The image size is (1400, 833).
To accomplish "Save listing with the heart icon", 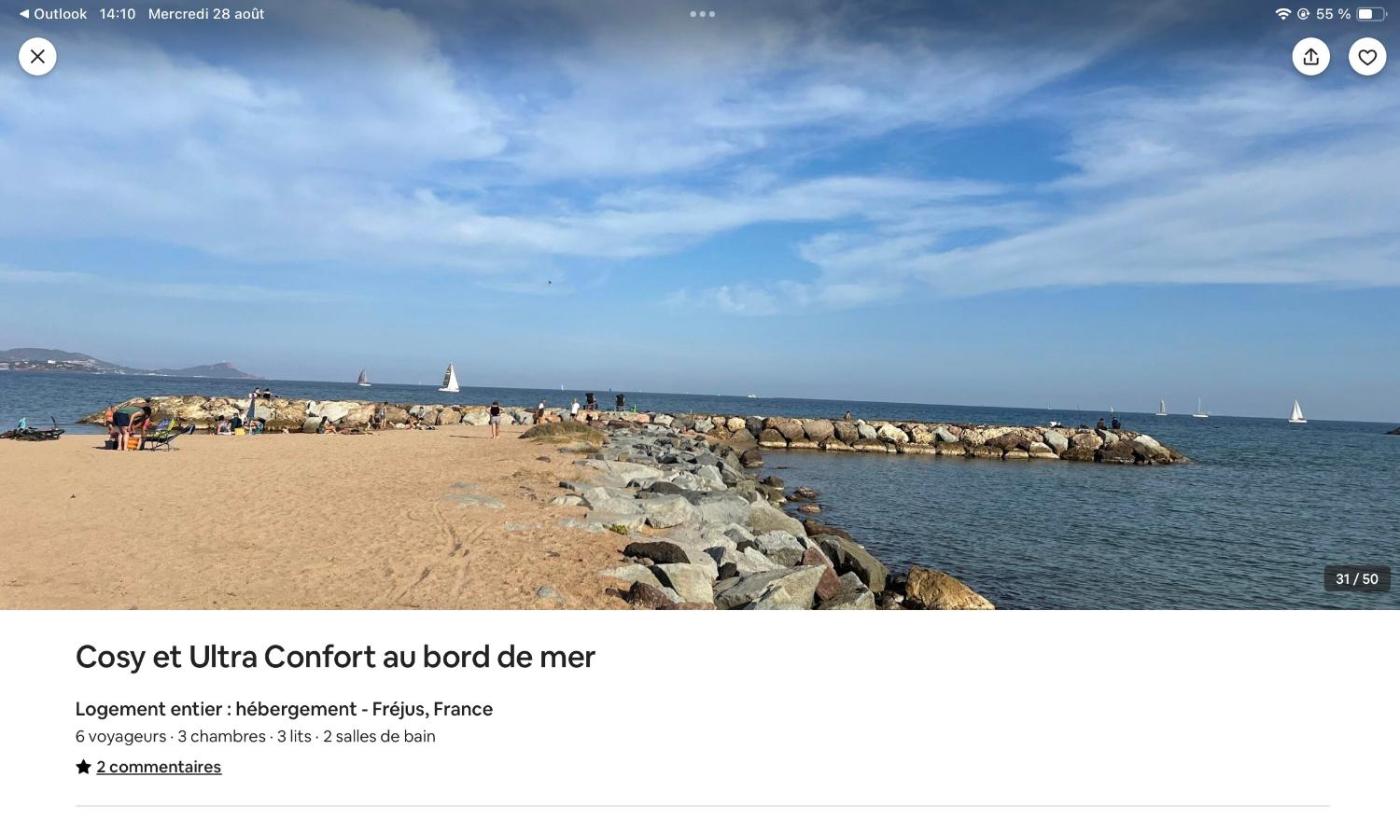I will [1367, 57].
